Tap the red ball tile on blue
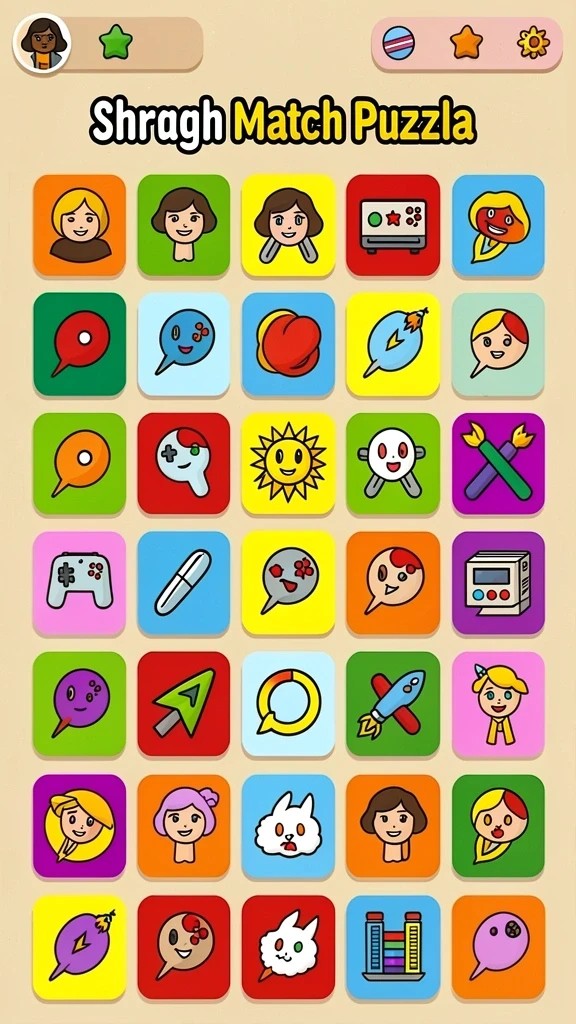Screen dimensions: 576x1024 288,344
